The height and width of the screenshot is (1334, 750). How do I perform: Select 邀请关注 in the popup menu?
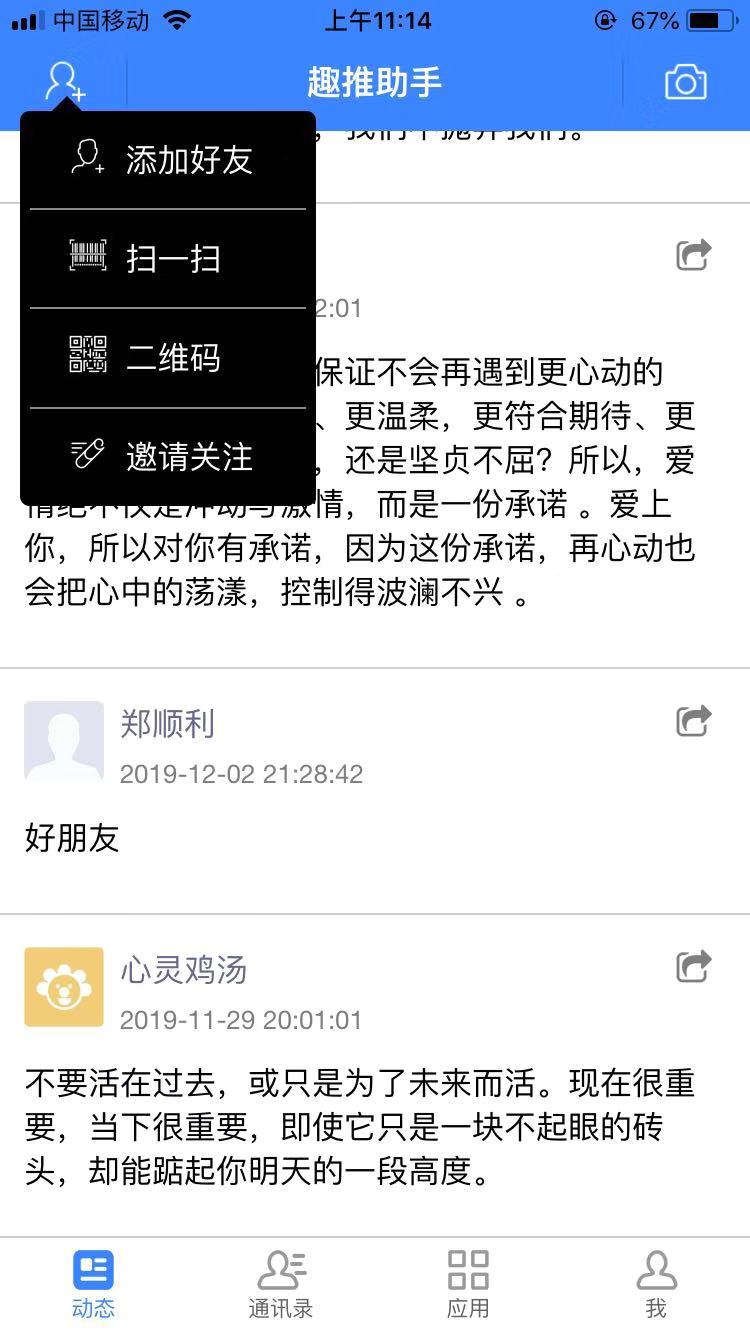click(168, 457)
